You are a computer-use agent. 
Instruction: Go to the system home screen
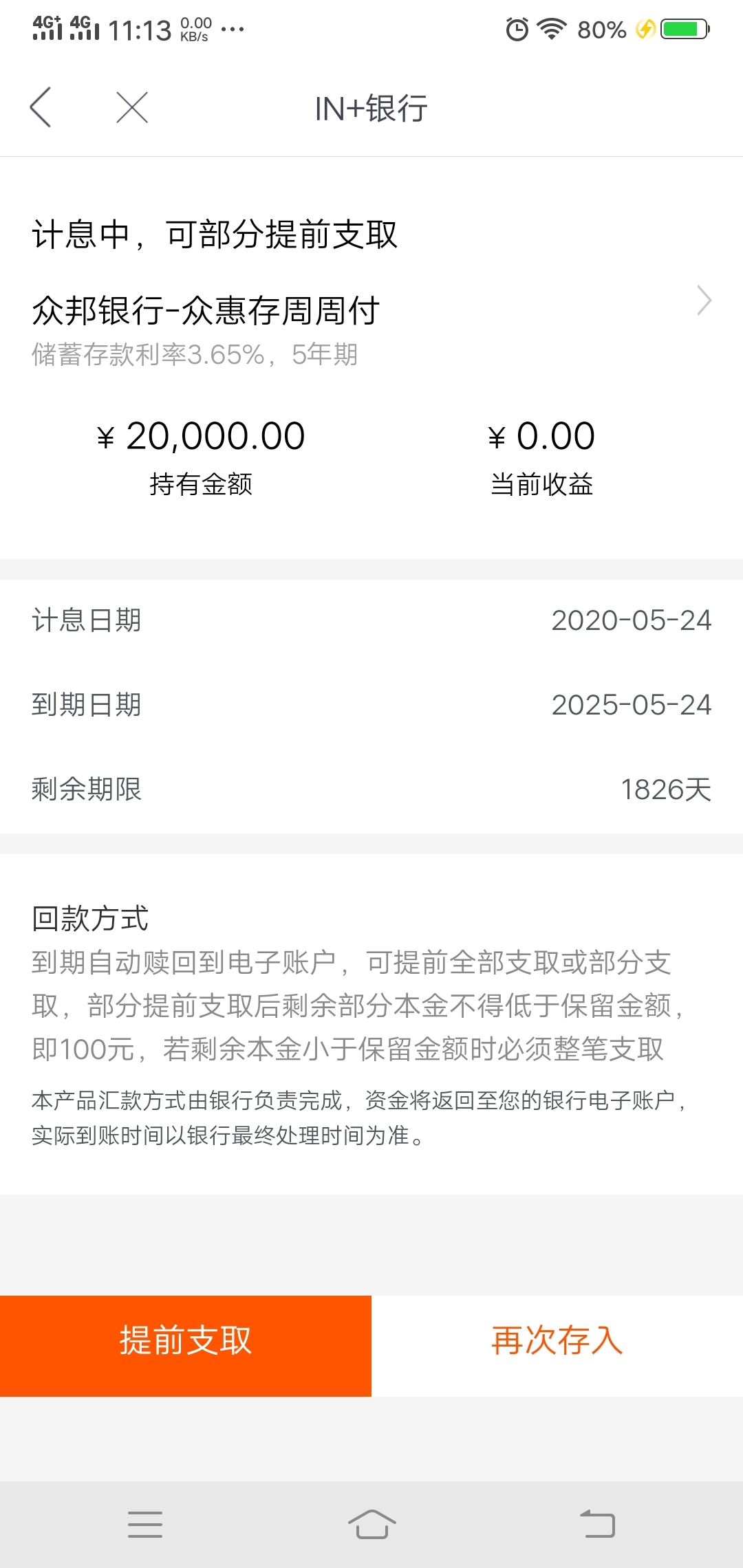[371, 1524]
